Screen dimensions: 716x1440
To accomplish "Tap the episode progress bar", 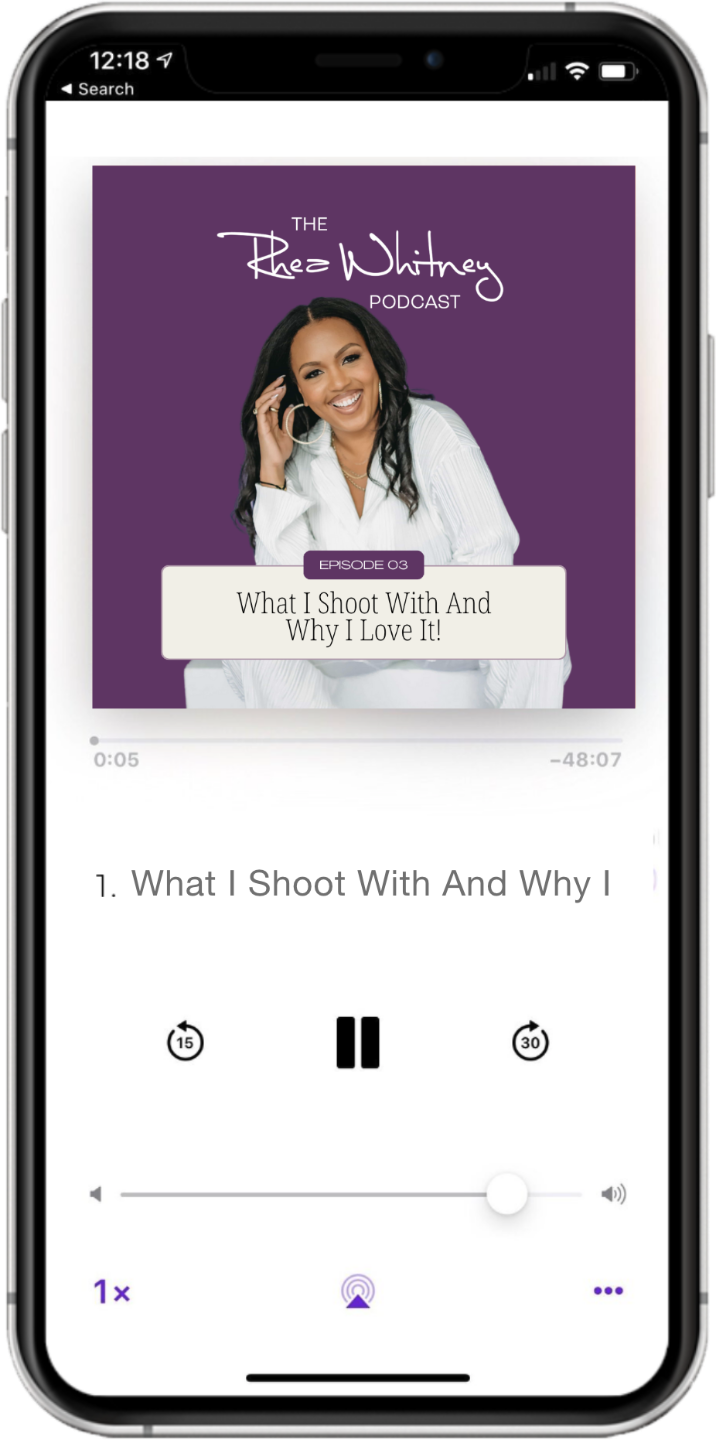I will 357,741.
